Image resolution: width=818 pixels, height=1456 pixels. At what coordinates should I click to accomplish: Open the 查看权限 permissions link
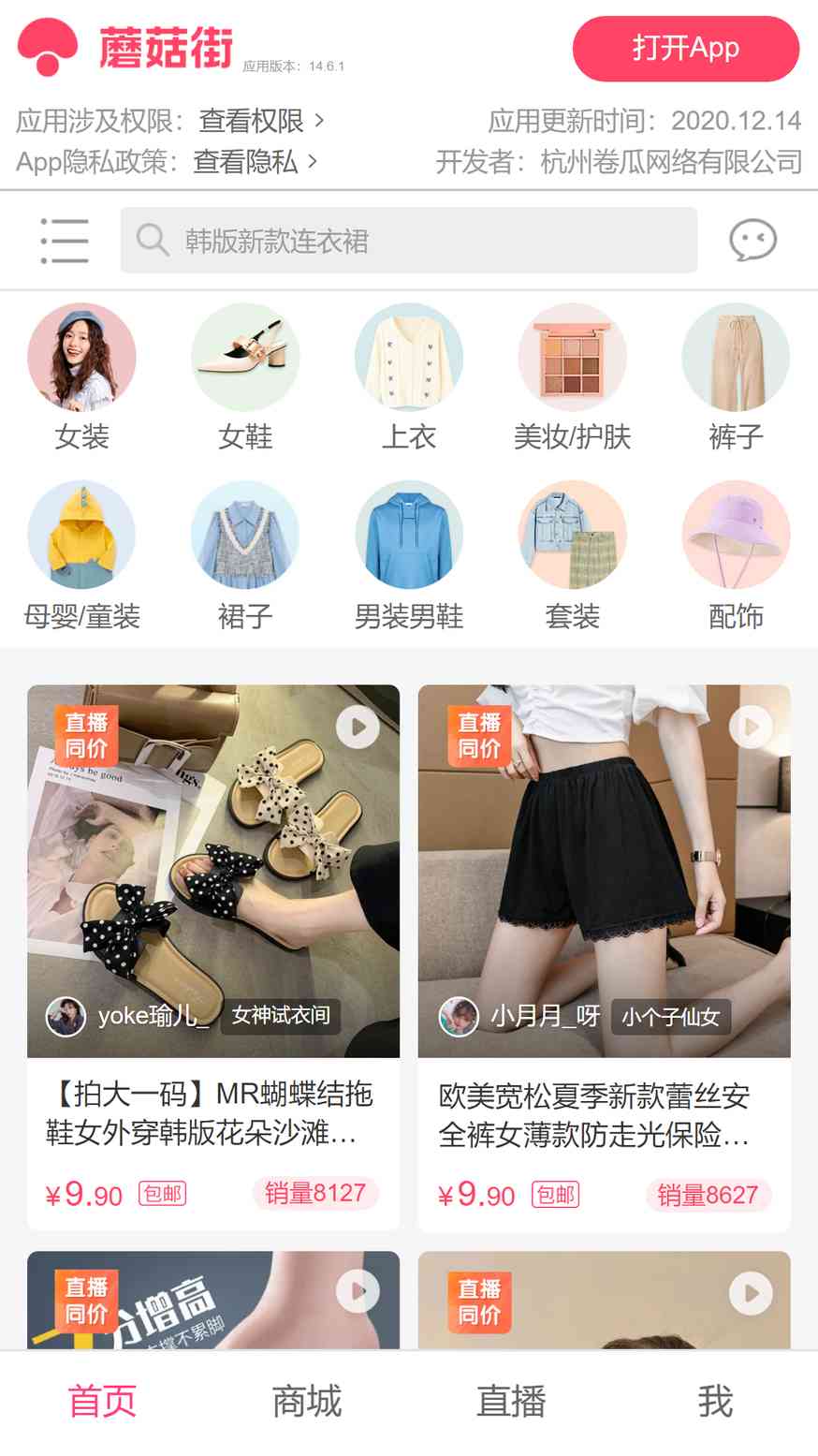pos(261,121)
